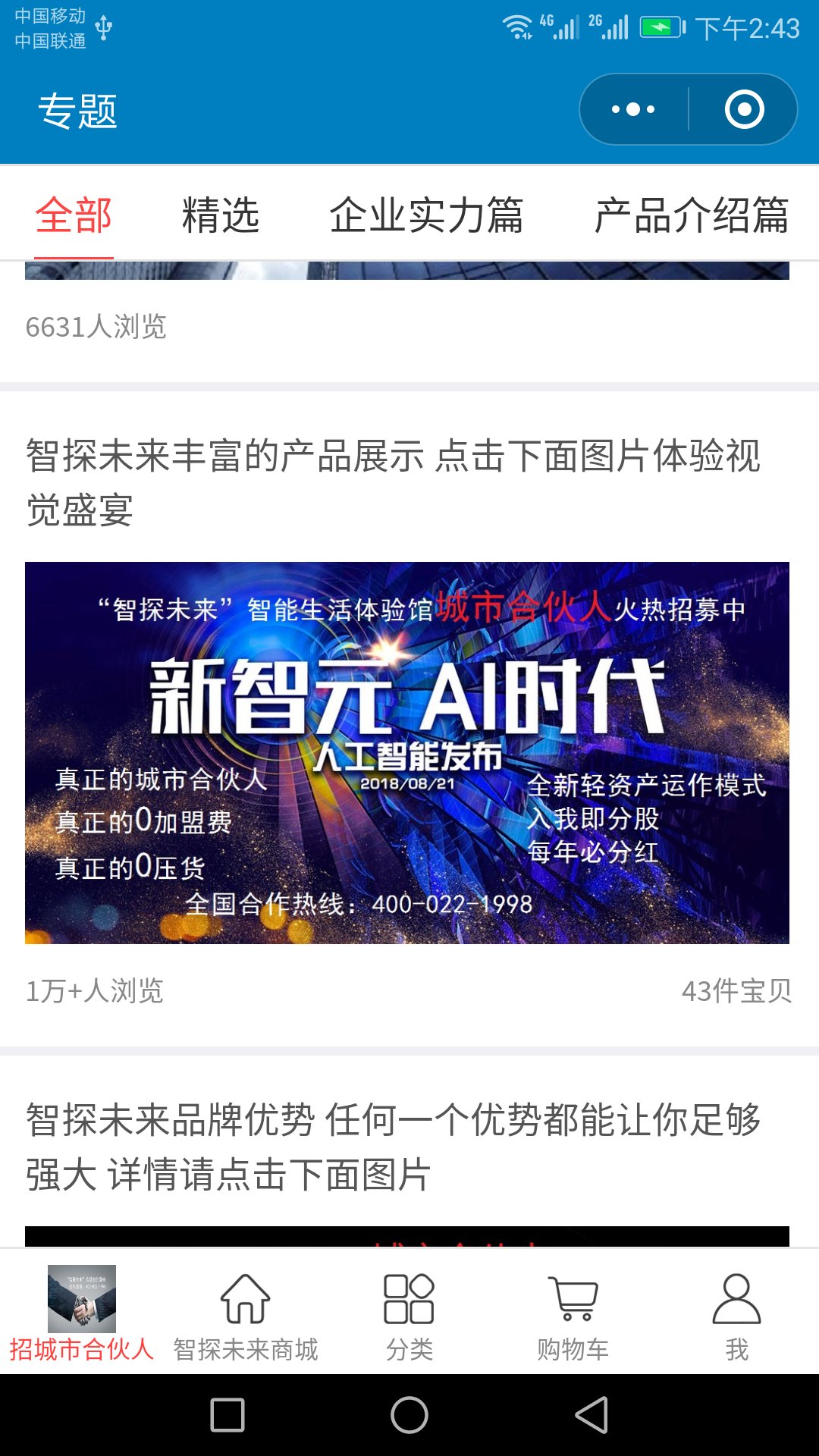
Task: Select the 全部 tab
Action: tap(74, 215)
